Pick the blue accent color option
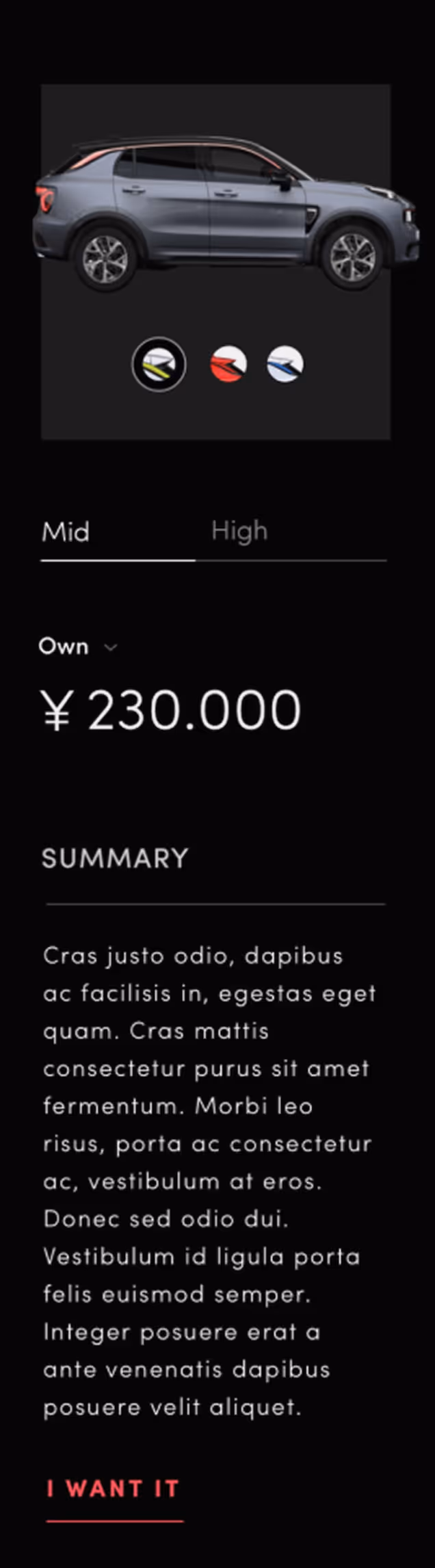 coord(285,364)
